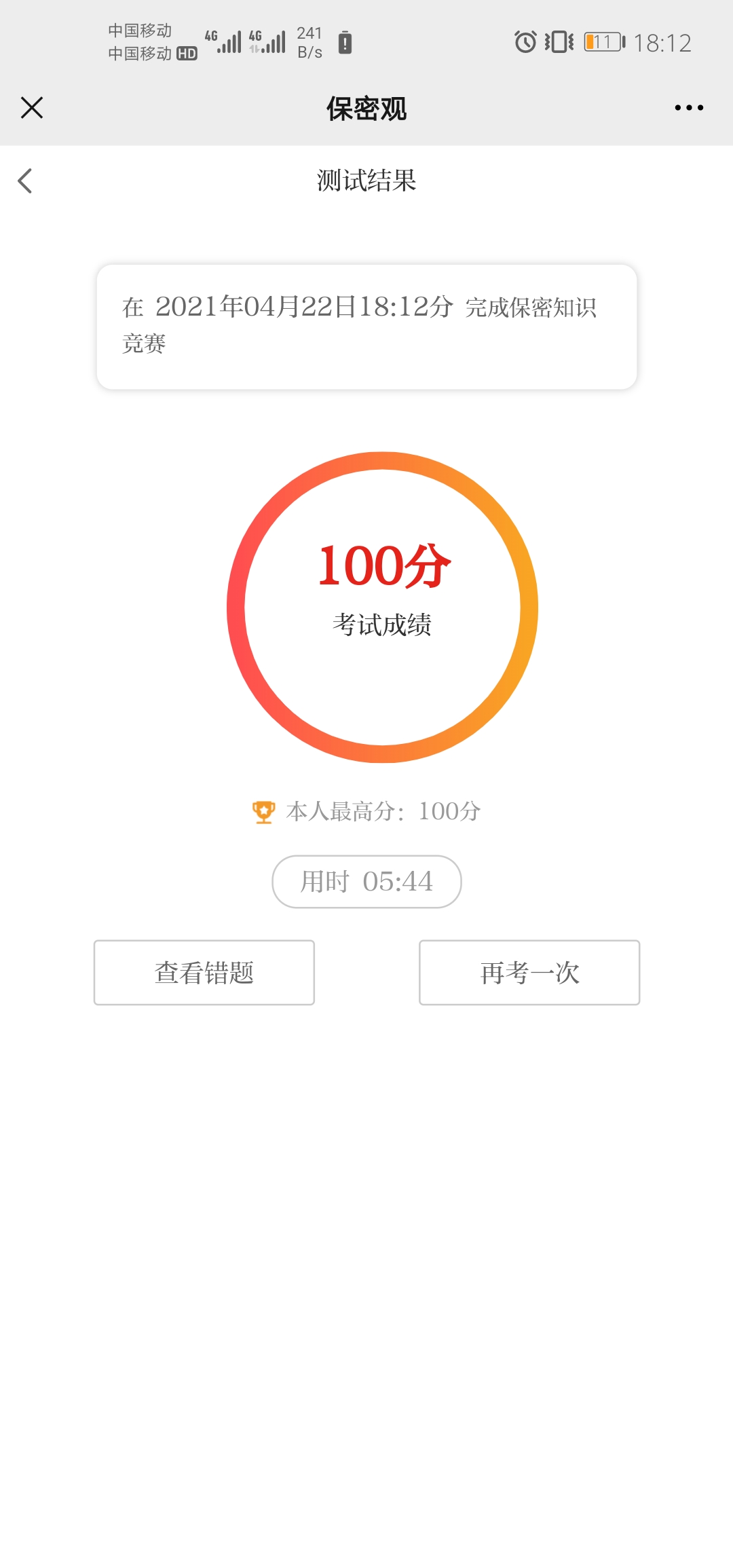
Task: Retake the exam with 再考一次
Action: click(x=529, y=973)
